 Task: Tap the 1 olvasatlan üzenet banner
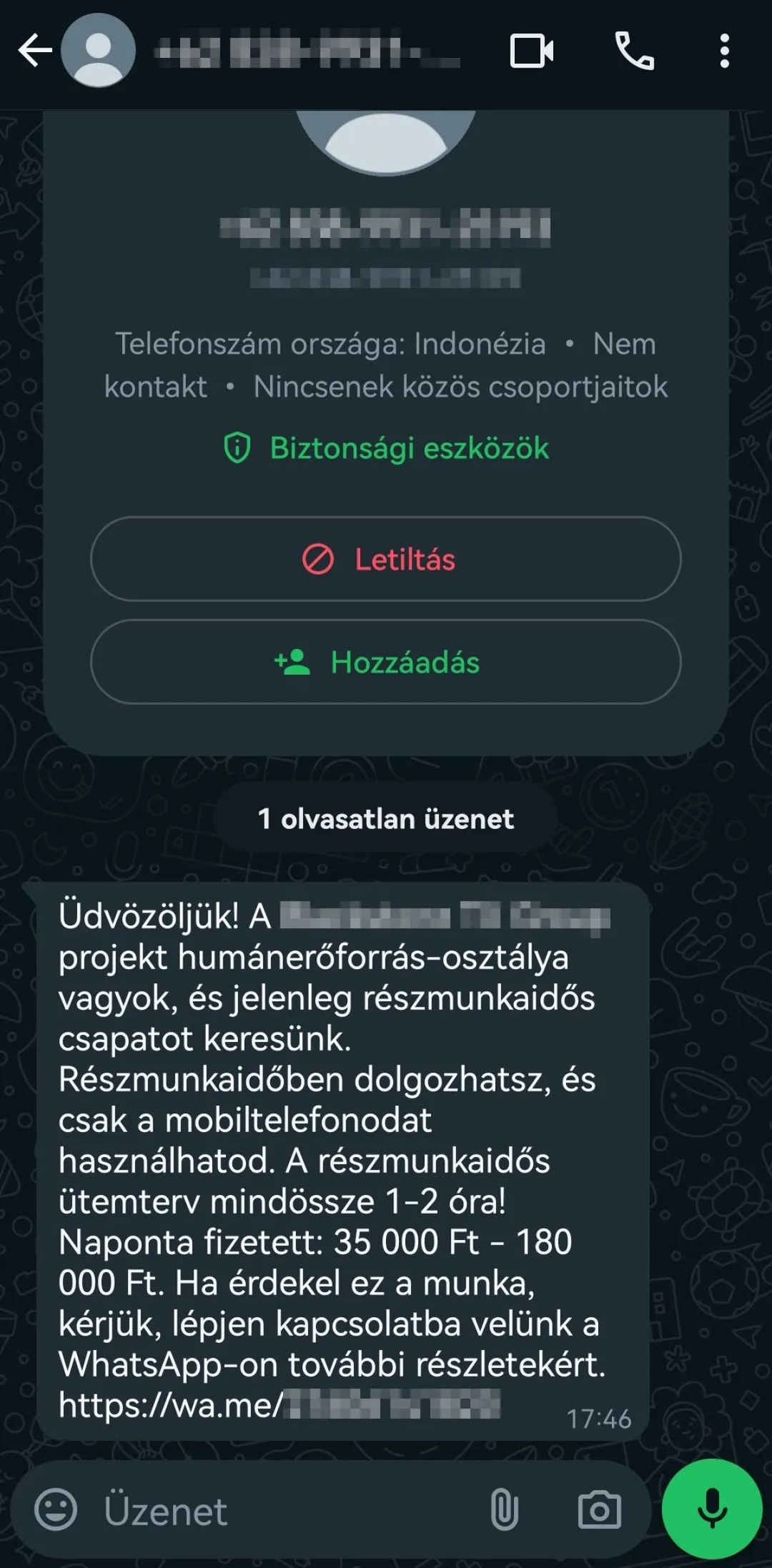385,819
